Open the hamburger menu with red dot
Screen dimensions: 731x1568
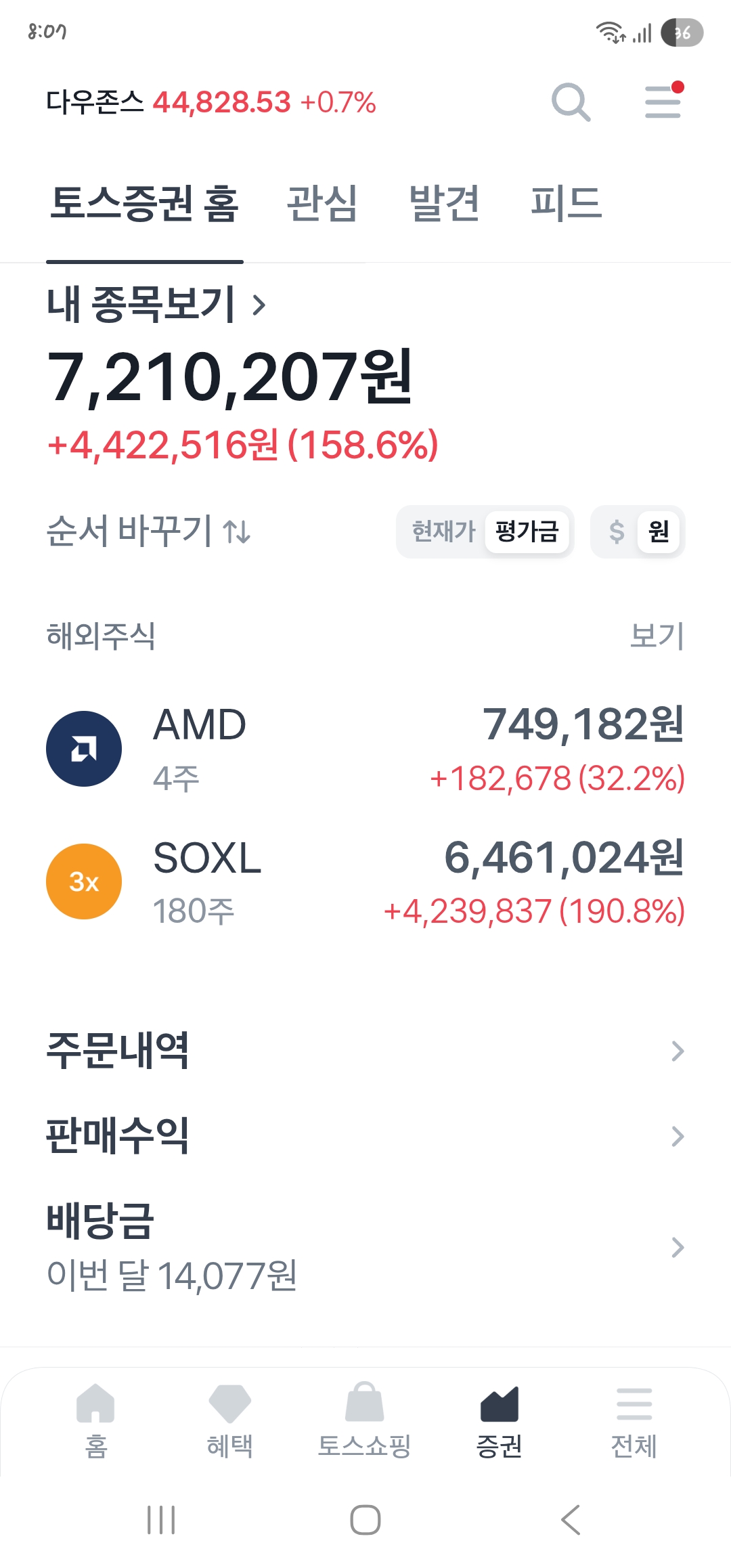click(663, 101)
